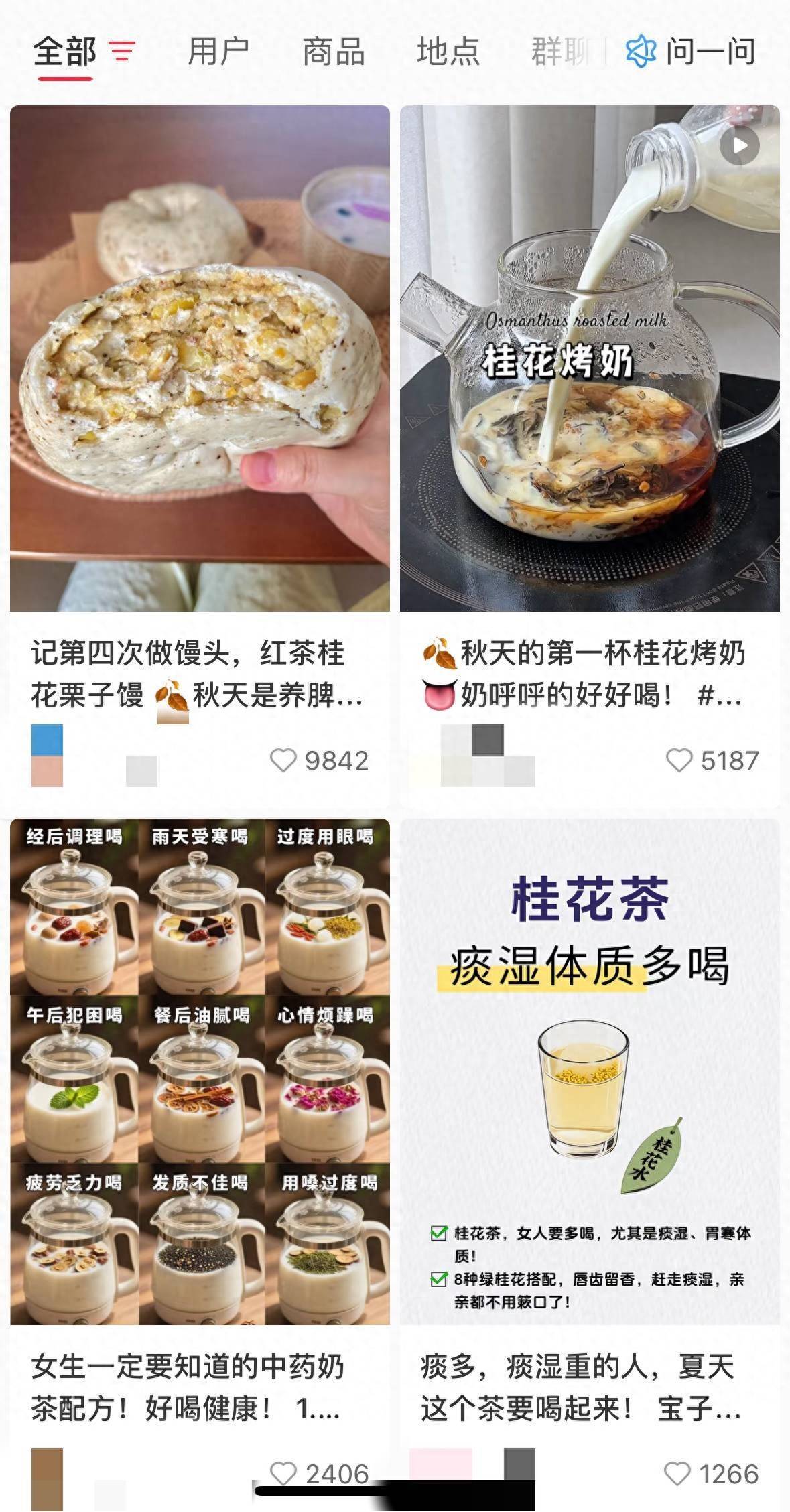Like the post with 2406 likes
This screenshot has width=790, height=1512.
click(283, 1474)
